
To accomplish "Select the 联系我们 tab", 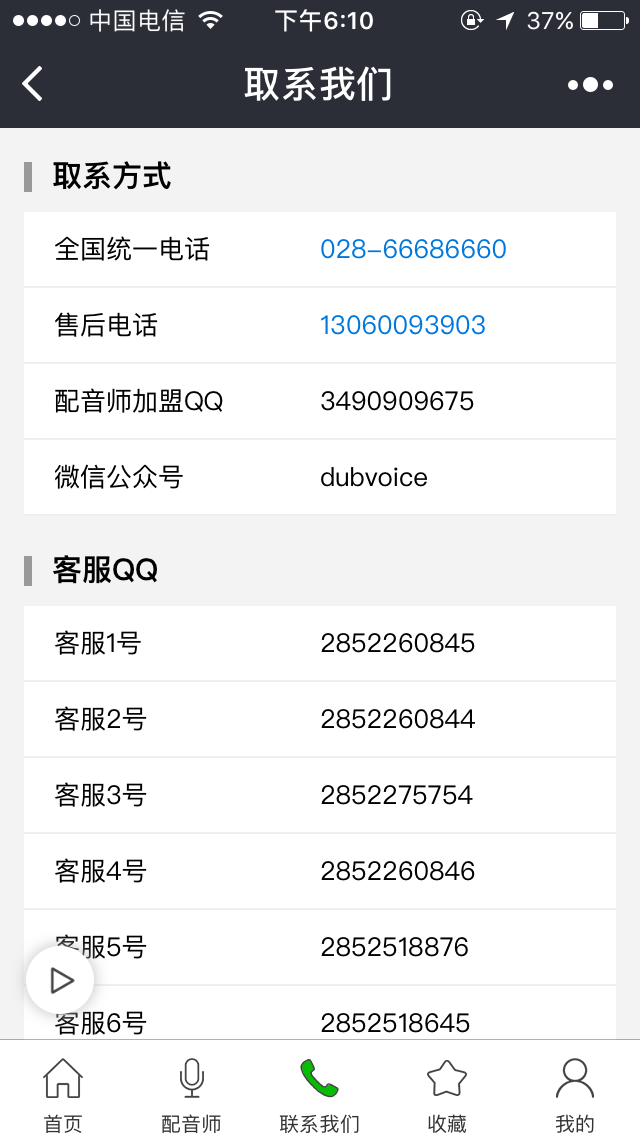I will click(320, 1094).
